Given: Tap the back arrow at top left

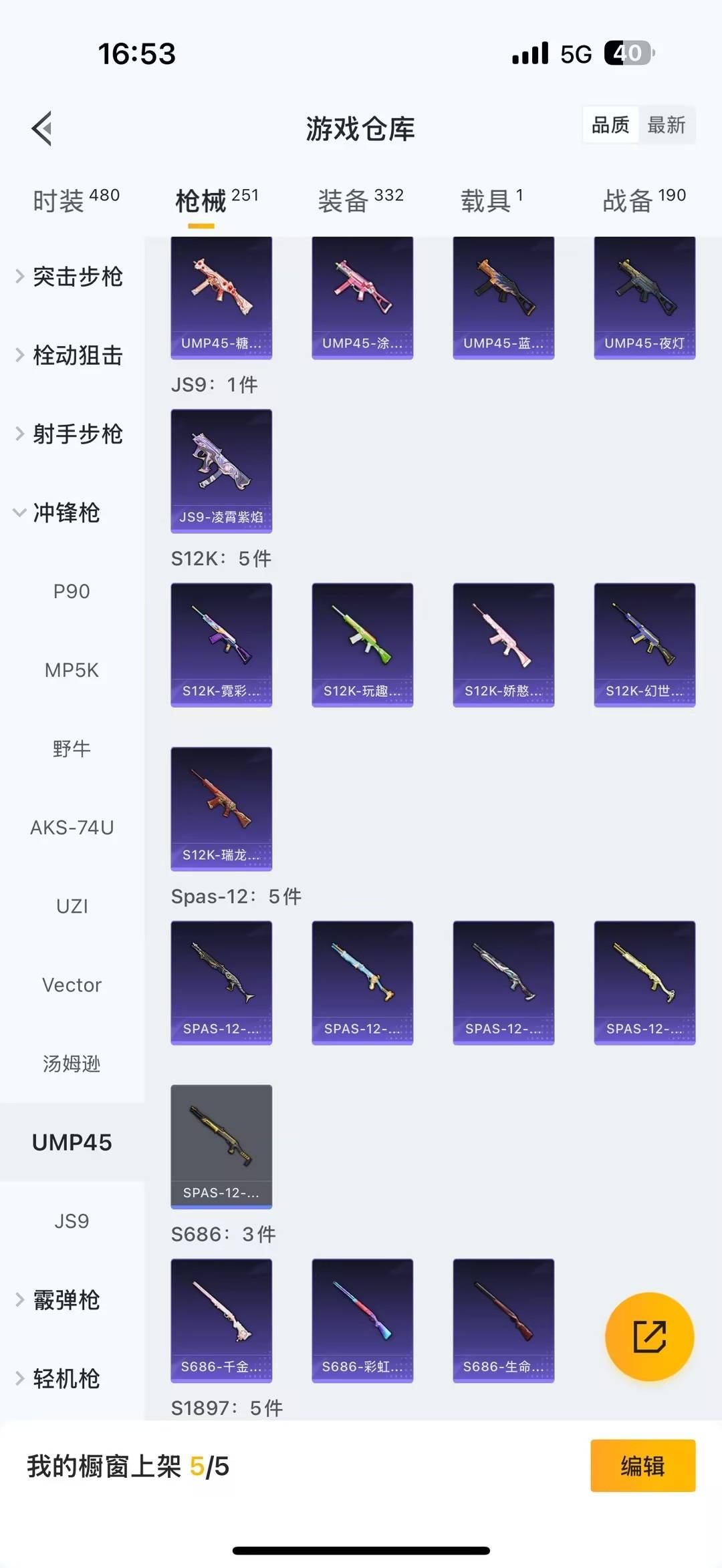Looking at the screenshot, I should pyautogui.click(x=41, y=127).
